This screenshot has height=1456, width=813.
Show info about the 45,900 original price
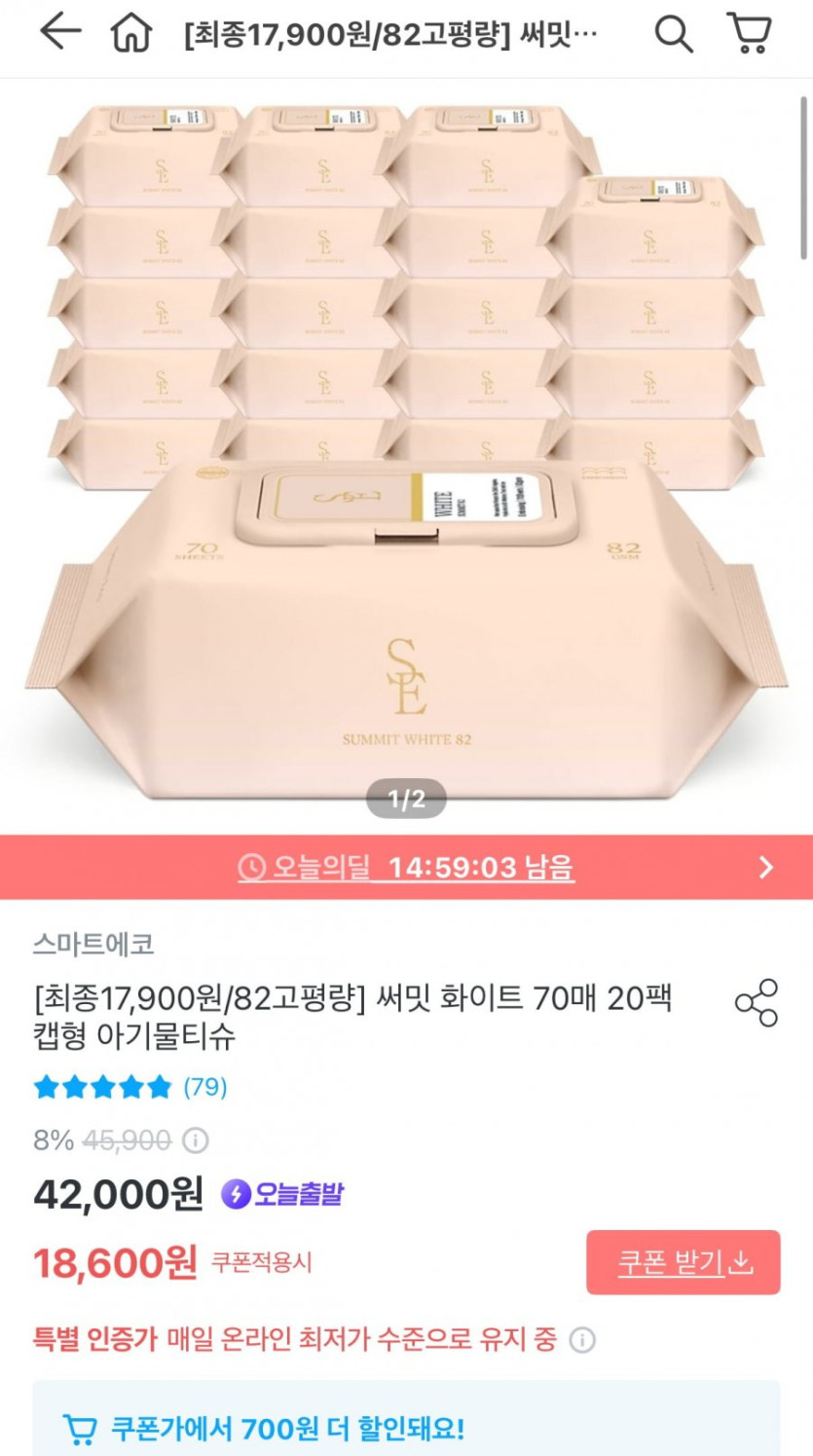(196, 1140)
